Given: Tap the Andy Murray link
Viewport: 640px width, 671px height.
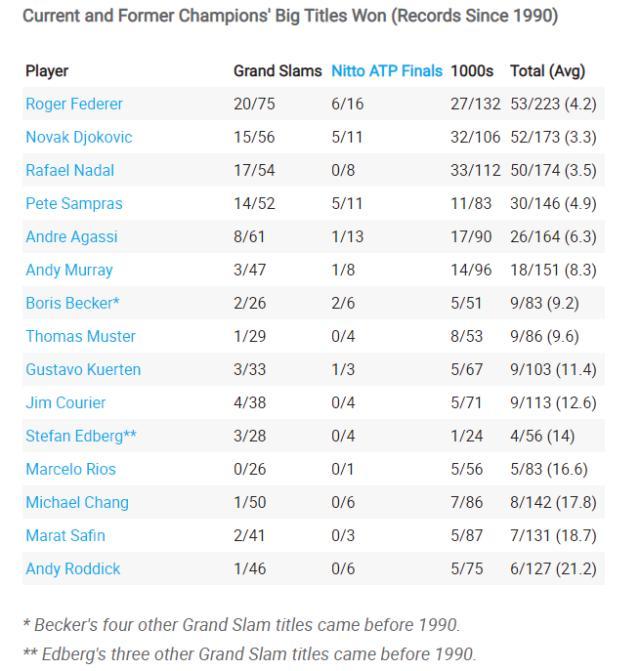Looking at the screenshot, I should coord(69,270).
